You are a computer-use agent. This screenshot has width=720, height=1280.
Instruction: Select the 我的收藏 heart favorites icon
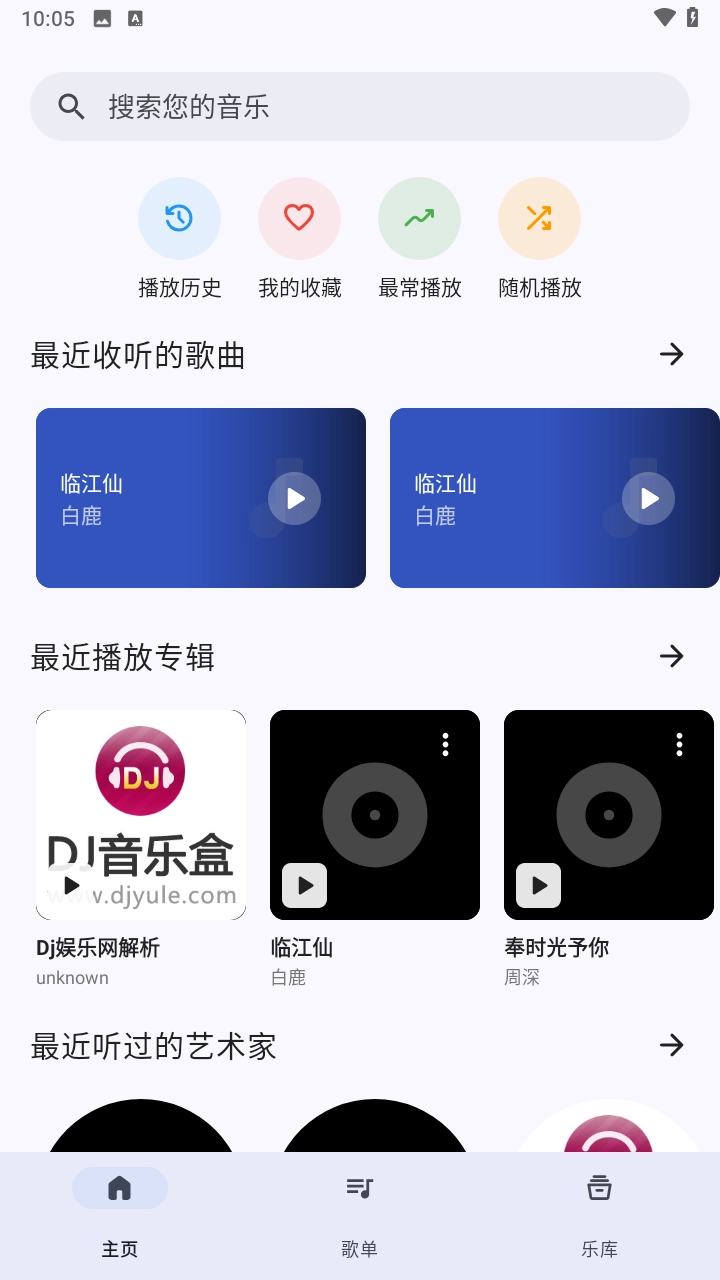coord(300,218)
